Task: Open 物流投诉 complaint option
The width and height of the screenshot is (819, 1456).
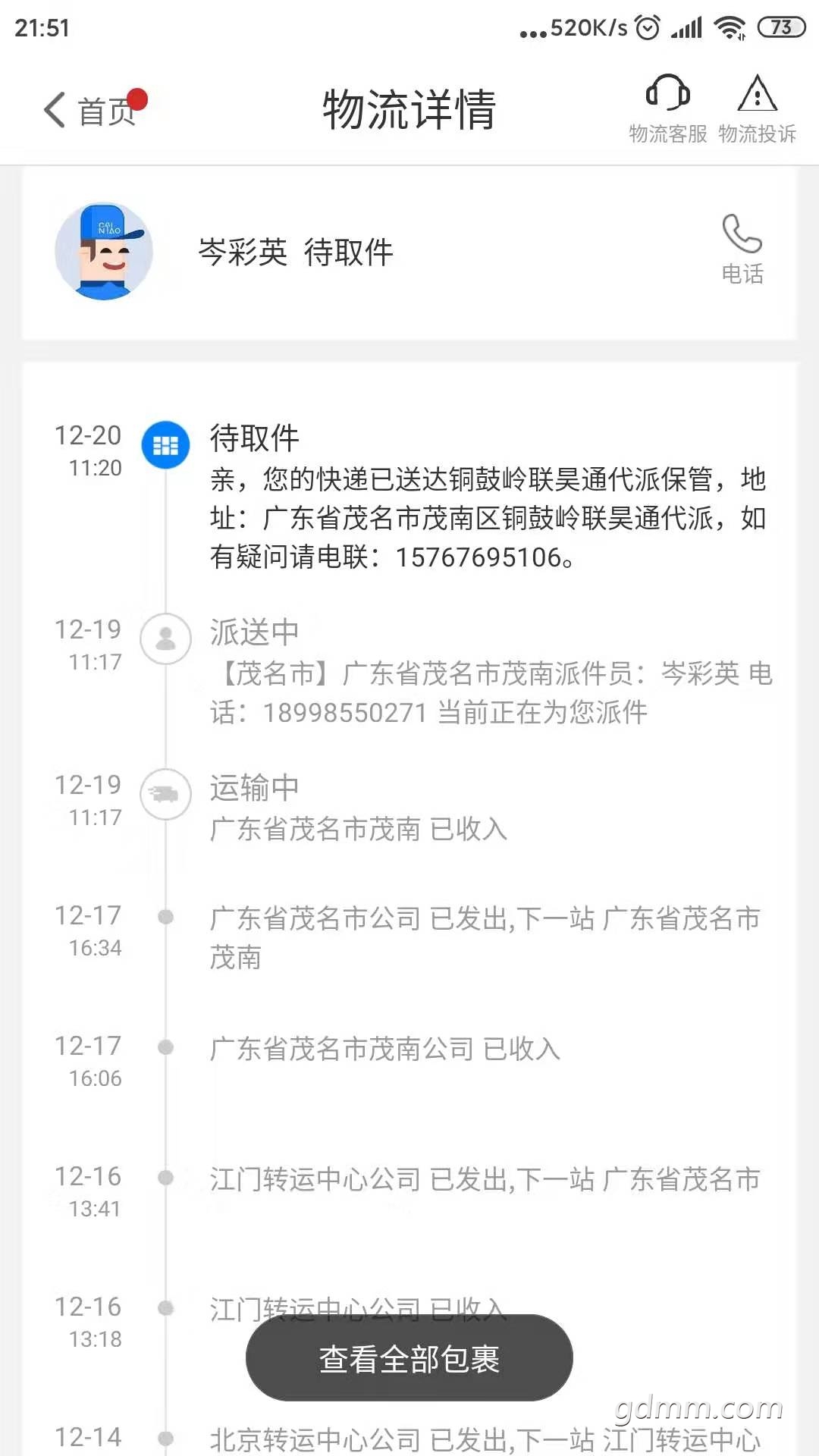Action: click(x=757, y=109)
